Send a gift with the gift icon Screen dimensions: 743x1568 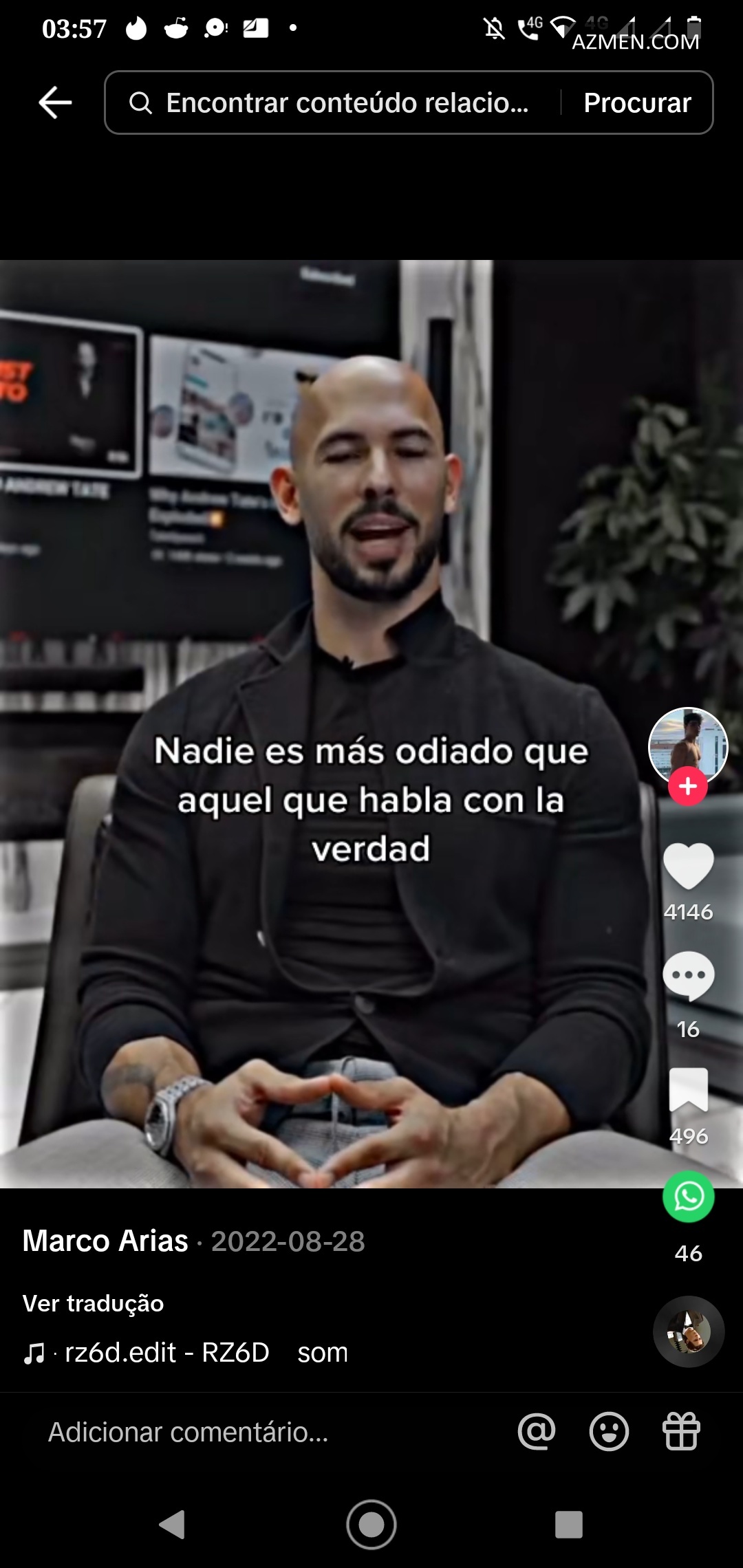pyautogui.click(x=681, y=1433)
